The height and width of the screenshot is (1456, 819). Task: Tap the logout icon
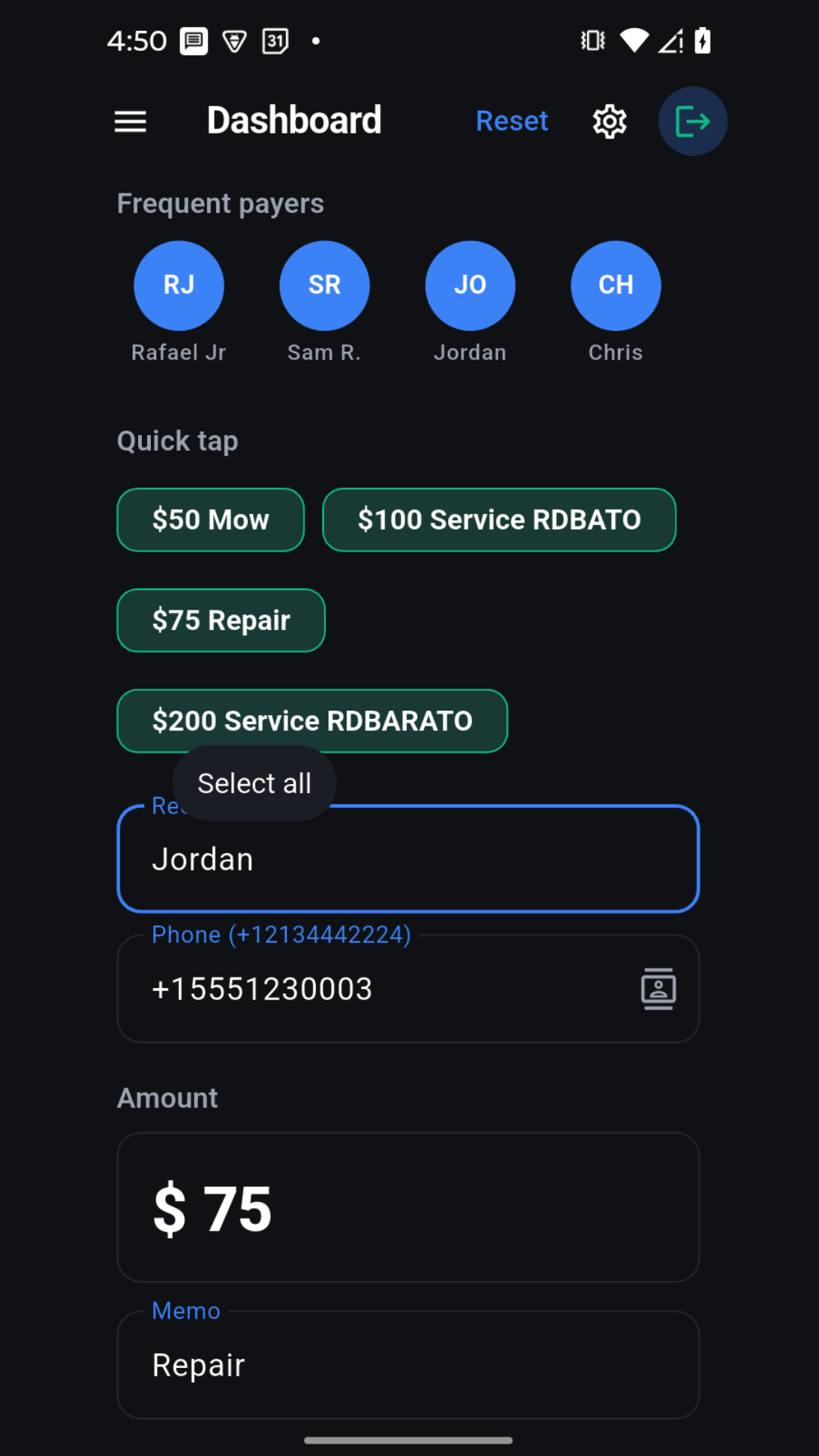[x=692, y=121]
